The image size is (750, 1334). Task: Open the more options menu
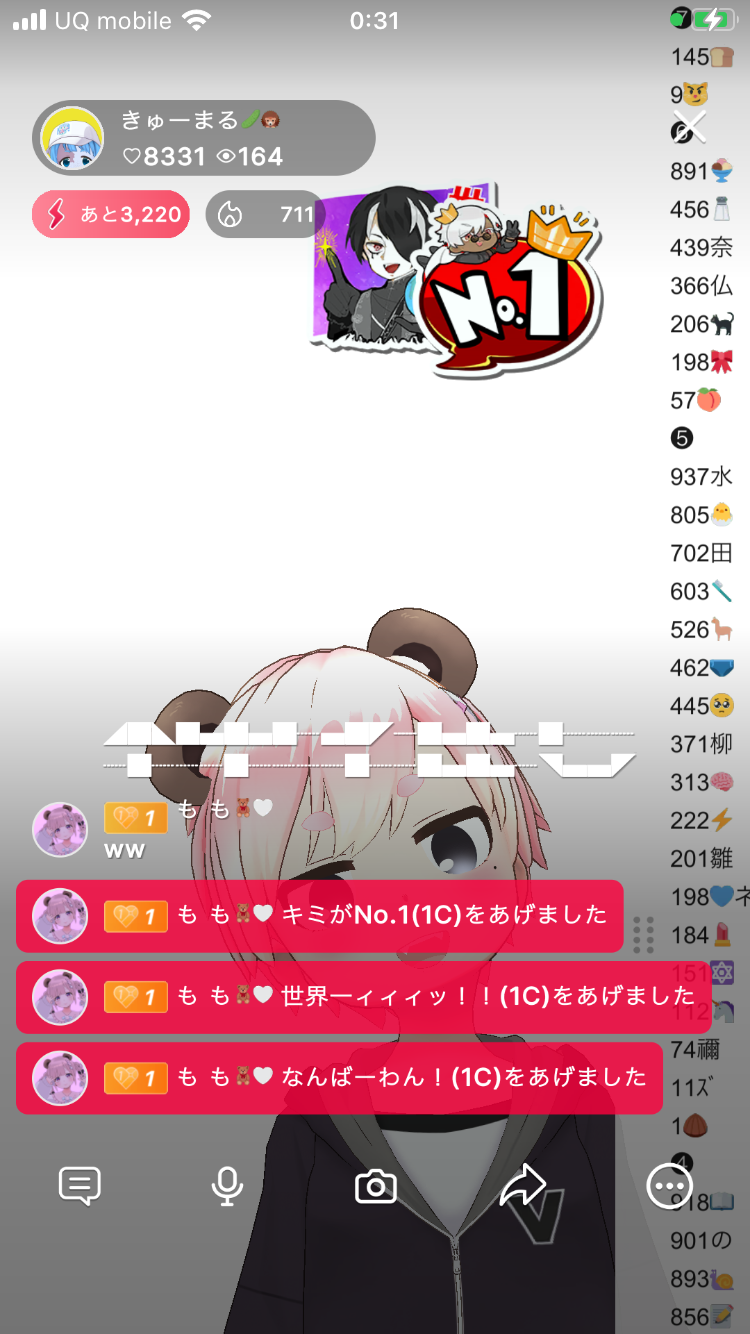[x=669, y=1186]
